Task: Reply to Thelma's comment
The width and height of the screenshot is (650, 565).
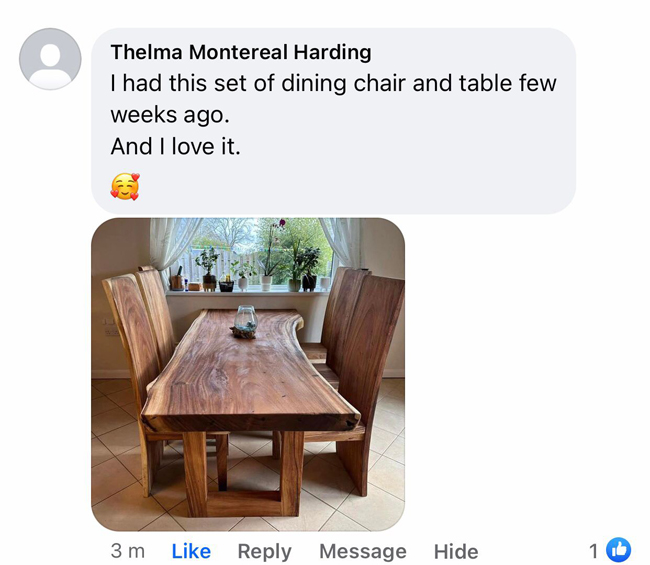Action: pos(264,551)
